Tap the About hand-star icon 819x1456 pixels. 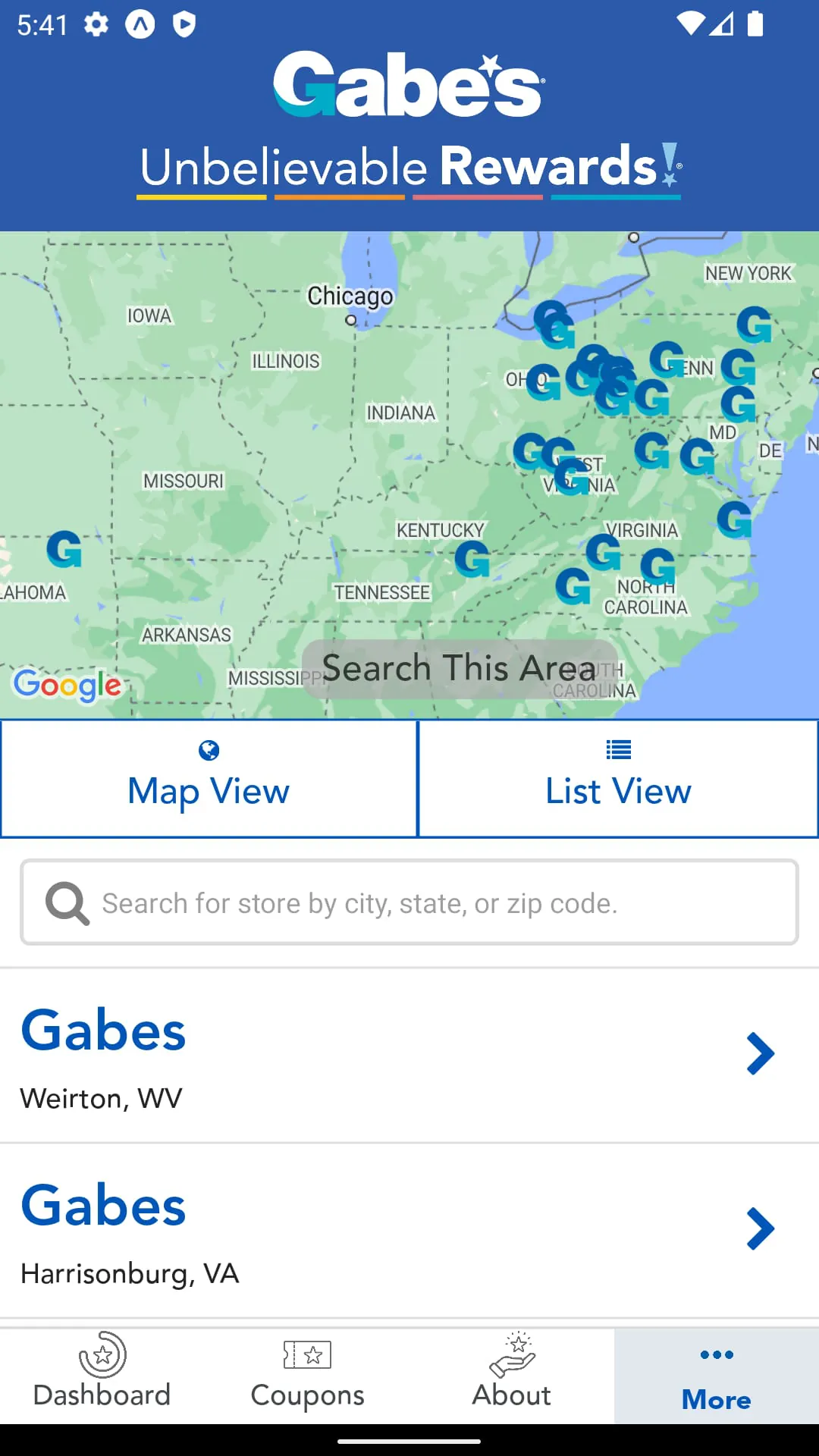tap(510, 1354)
